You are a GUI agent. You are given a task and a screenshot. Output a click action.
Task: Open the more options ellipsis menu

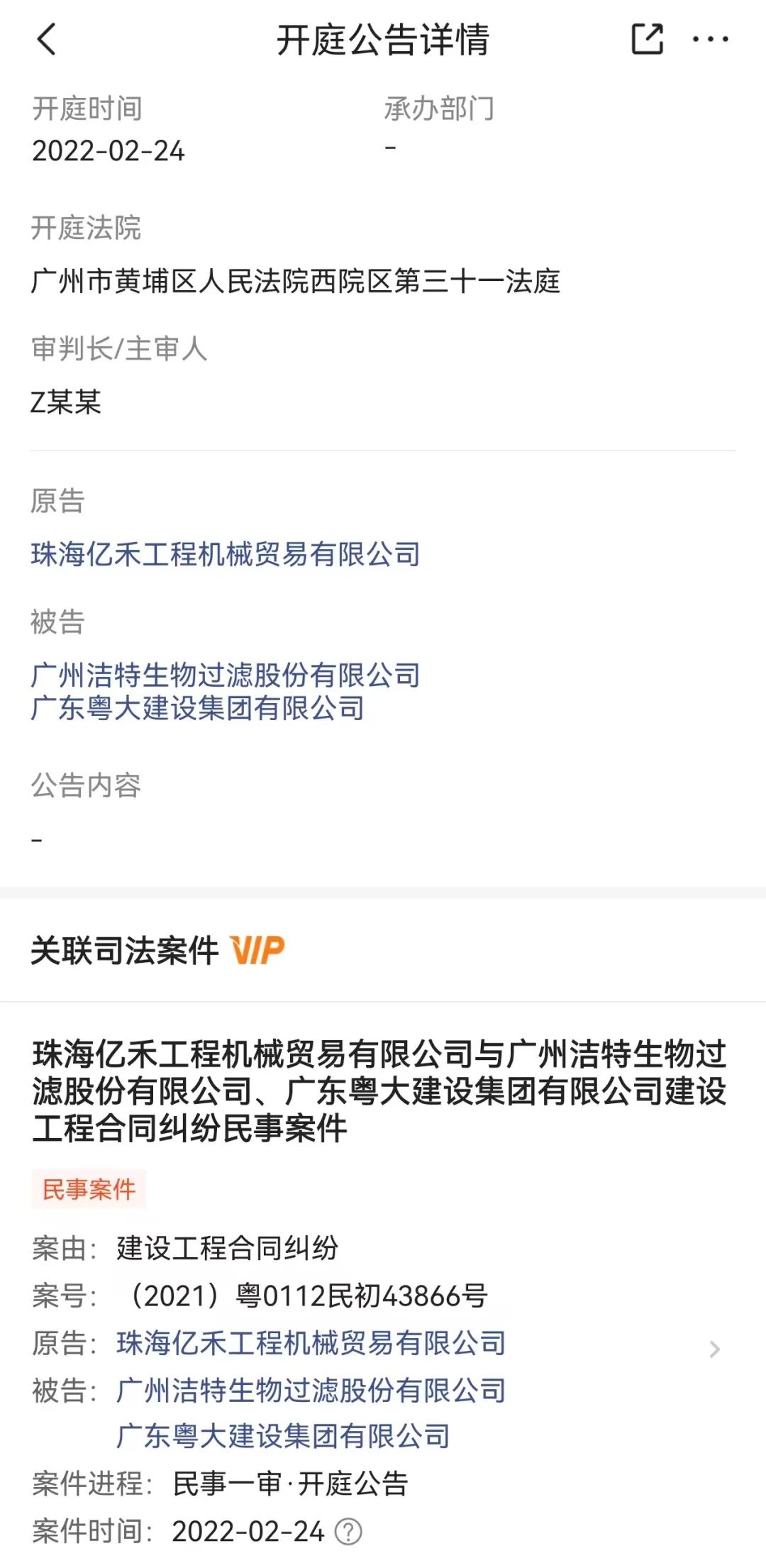coord(709,40)
